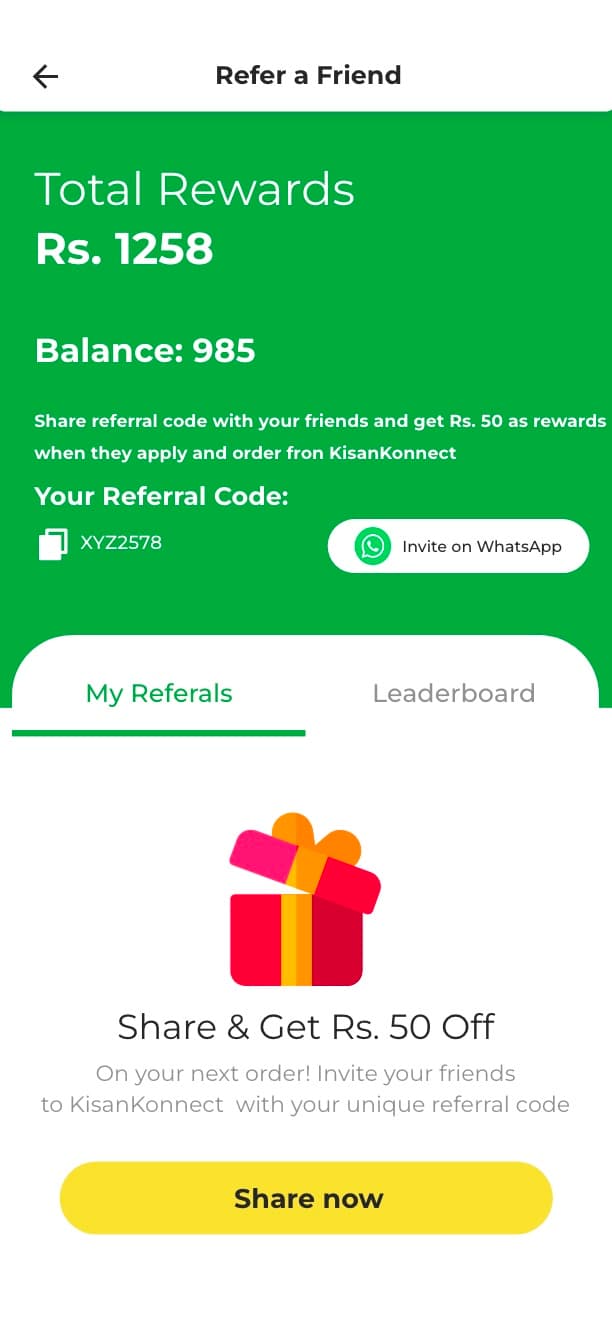Switch to the Leaderboard tab
The width and height of the screenshot is (612, 1320).
tap(453, 693)
